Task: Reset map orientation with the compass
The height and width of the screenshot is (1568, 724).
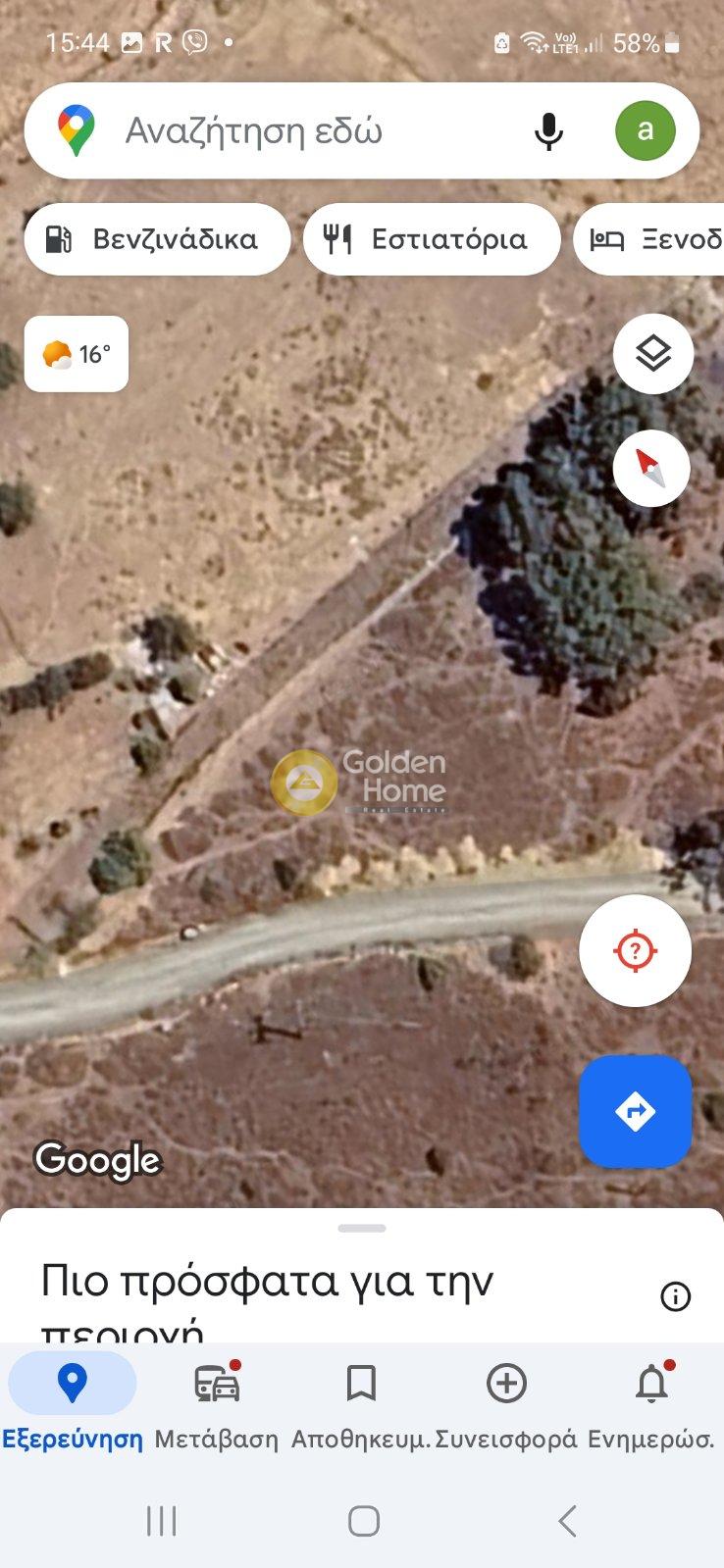Action: coord(651,468)
